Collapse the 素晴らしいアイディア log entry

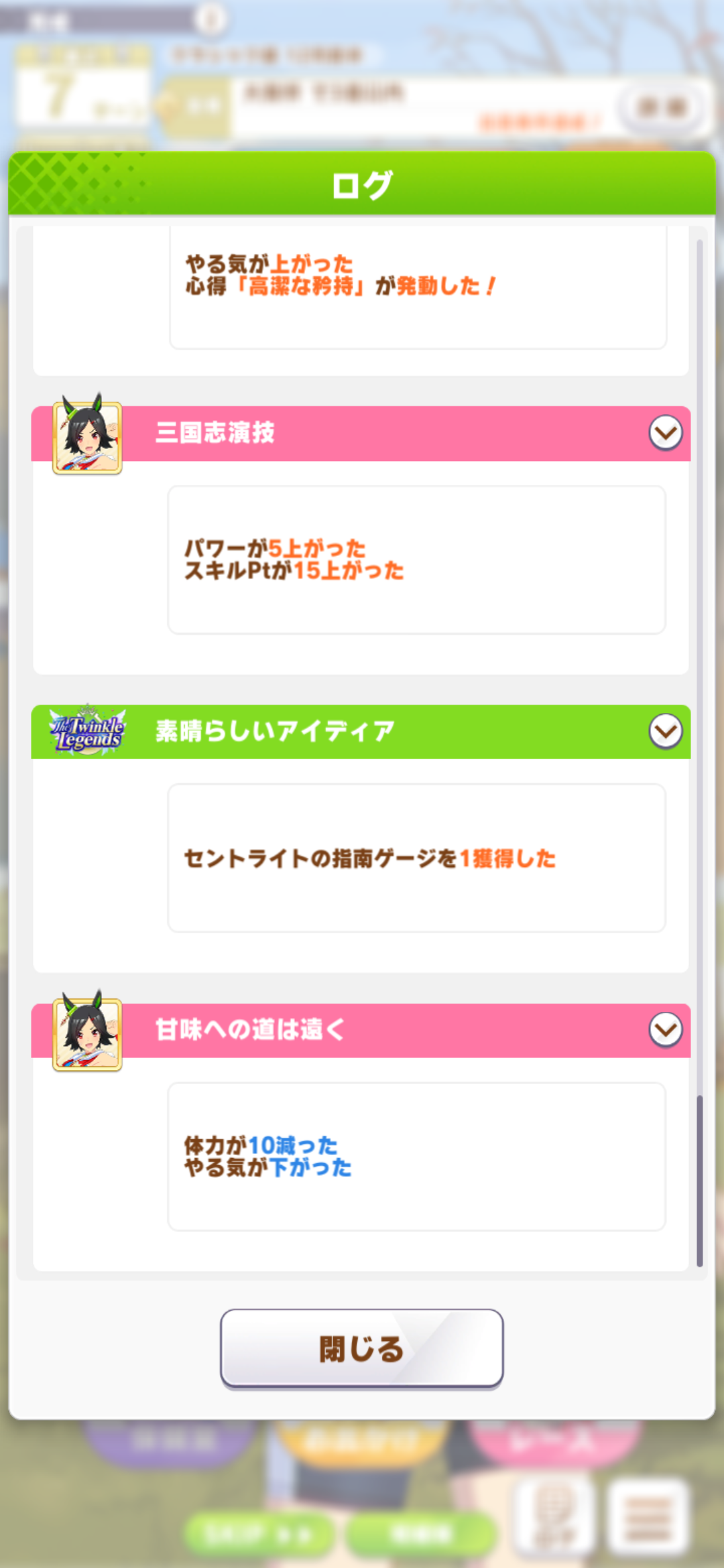[x=665, y=731]
